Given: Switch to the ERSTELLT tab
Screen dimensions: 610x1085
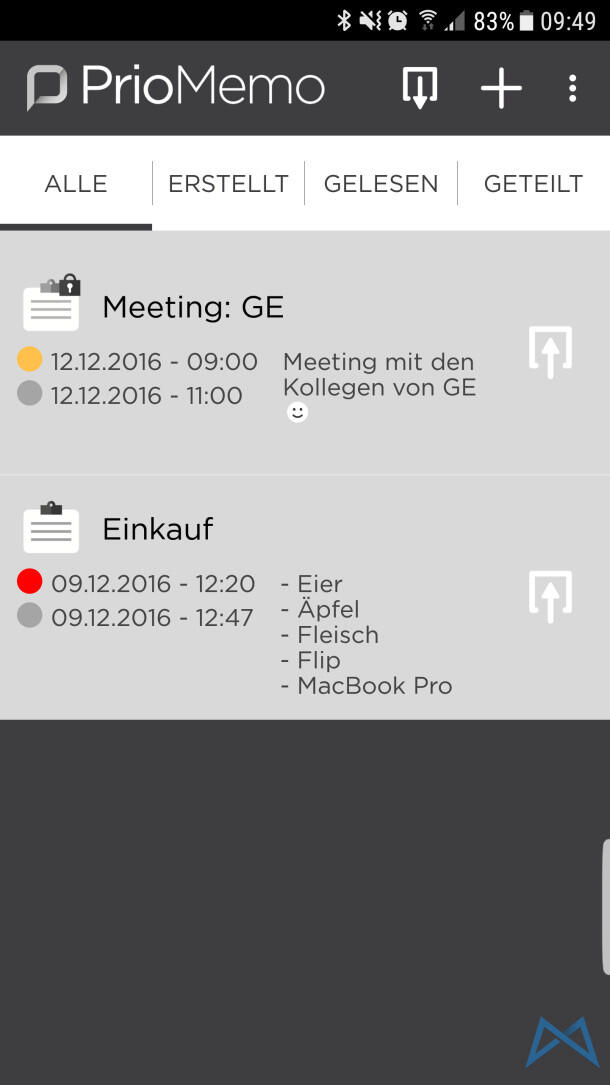Looking at the screenshot, I should point(228,184).
